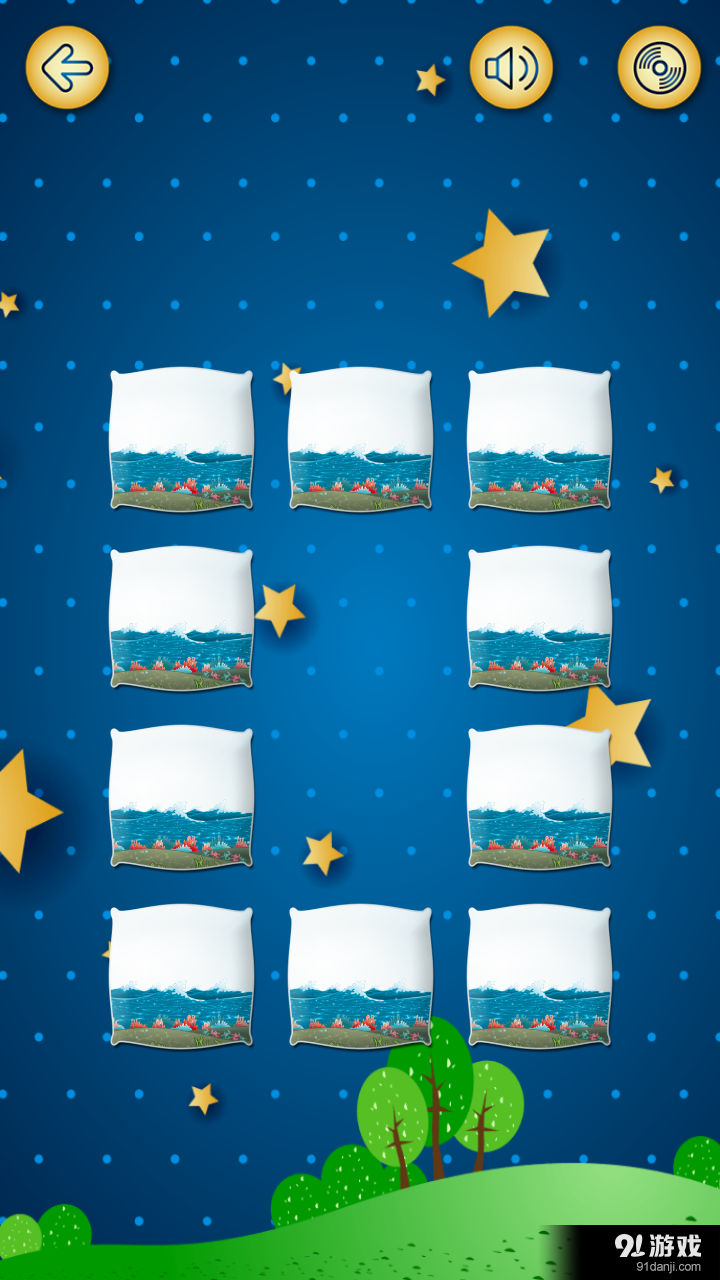Toggle the sound effects speaker

(x=511, y=68)
